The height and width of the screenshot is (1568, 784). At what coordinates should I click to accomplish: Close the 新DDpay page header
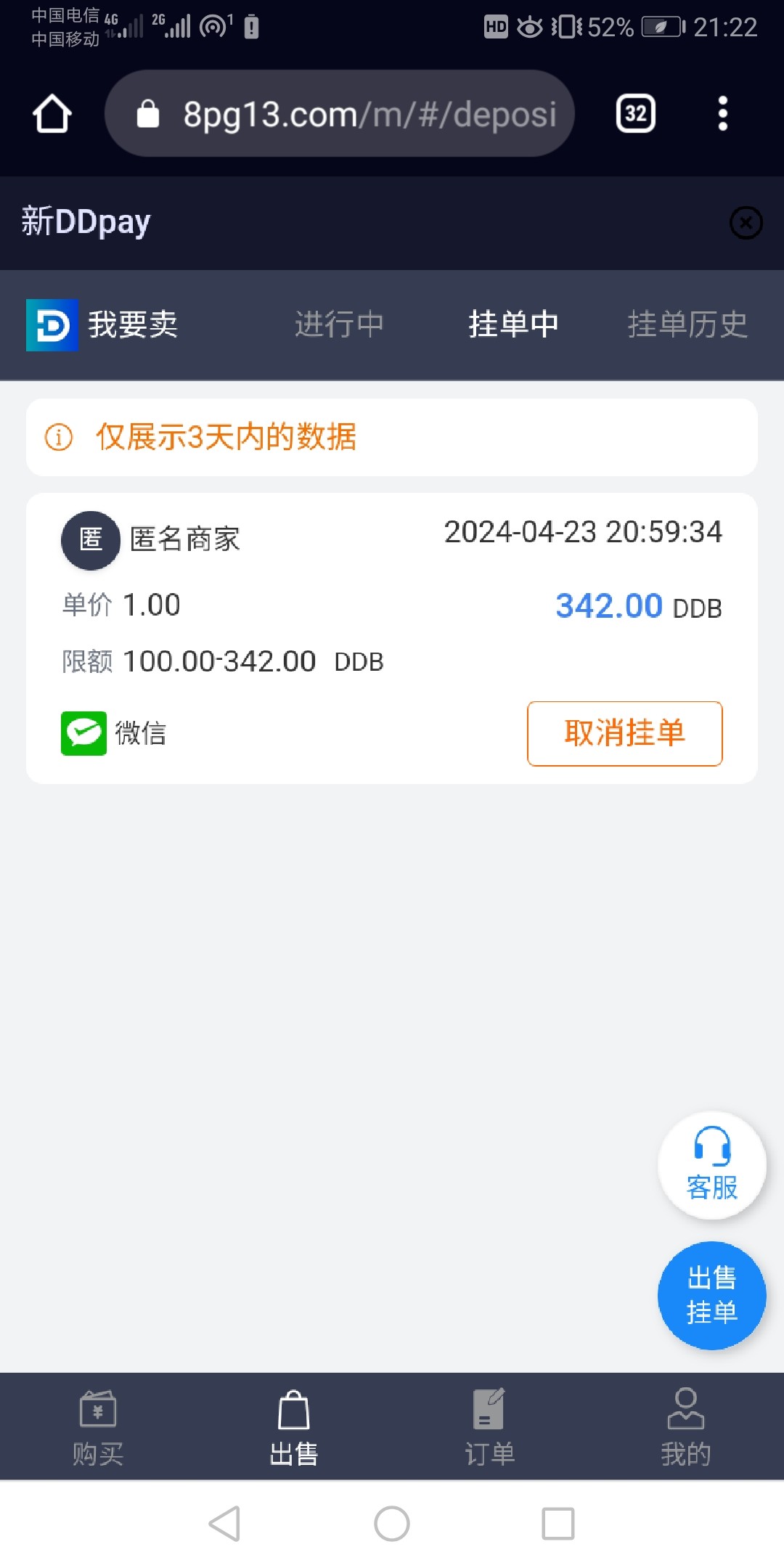click(x=745, y=224)
